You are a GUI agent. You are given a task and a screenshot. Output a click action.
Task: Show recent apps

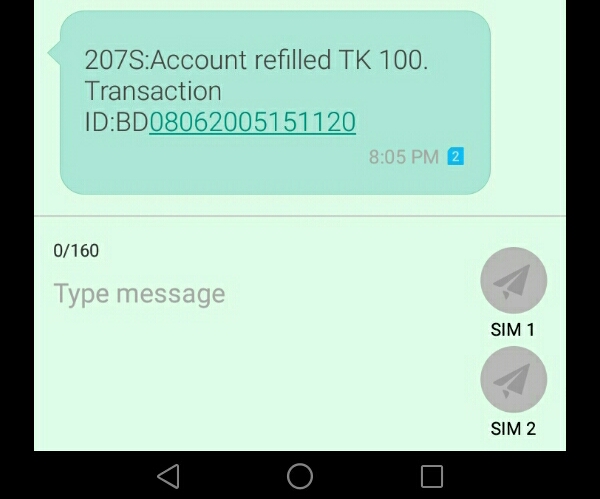tap(431, 476)
